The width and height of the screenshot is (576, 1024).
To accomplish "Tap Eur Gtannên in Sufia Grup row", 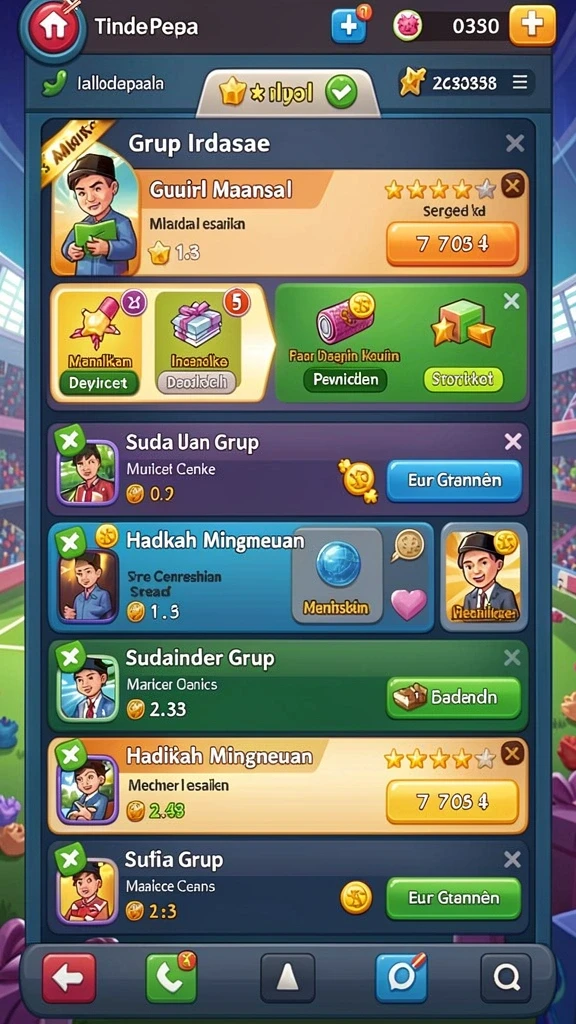I will pyautogui.click(x=455, y=898).
